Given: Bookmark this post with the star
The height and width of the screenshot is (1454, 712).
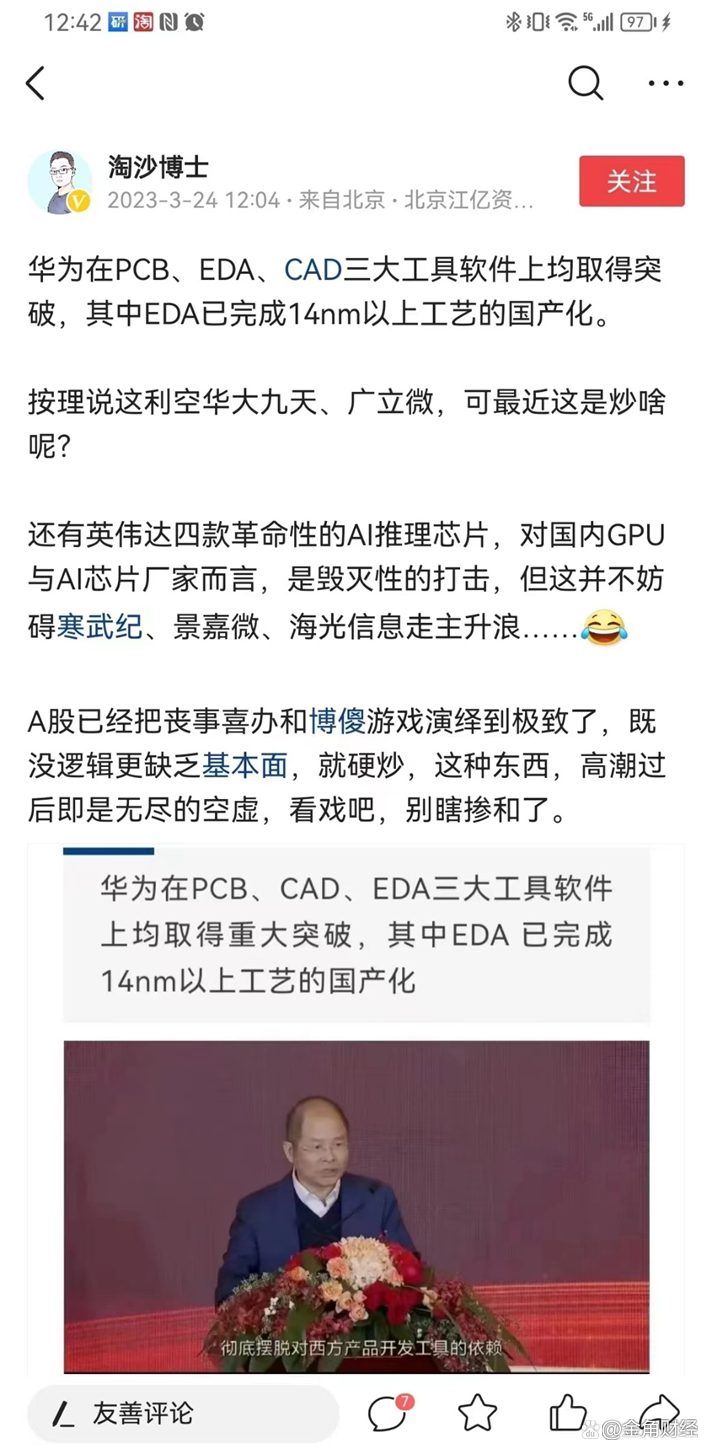Looking at the screenshot, I should 477,1413.
